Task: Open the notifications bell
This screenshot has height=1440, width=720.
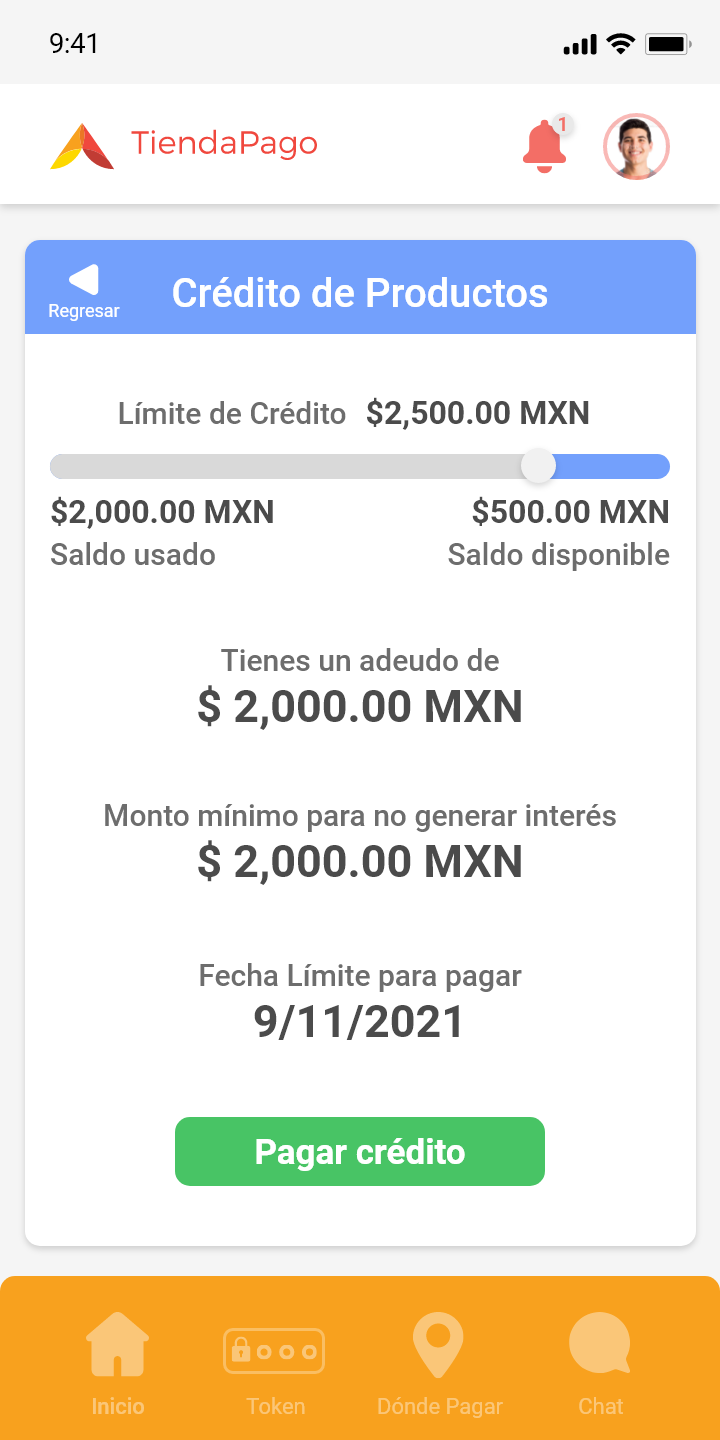Action: point(546,145)
